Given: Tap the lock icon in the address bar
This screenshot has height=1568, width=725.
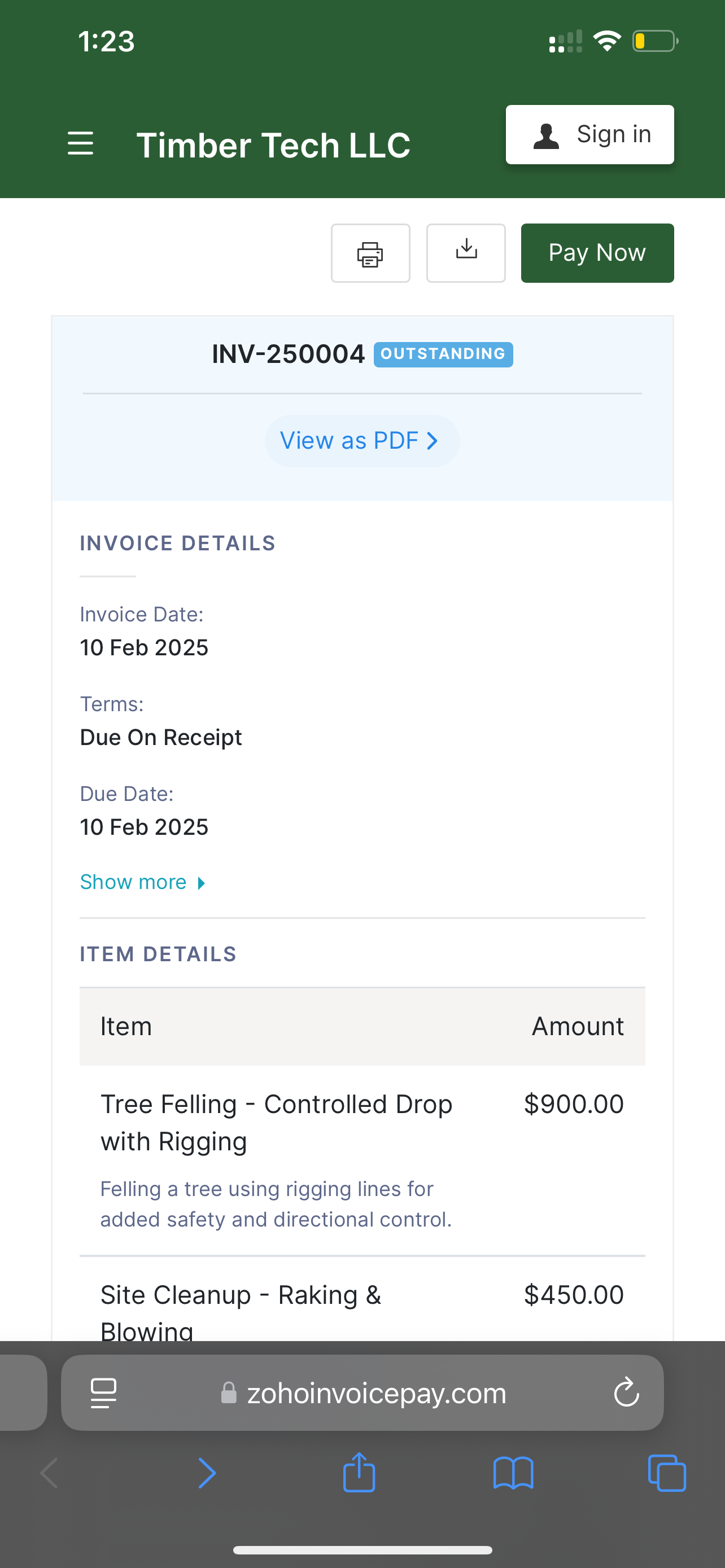Looking at the screenshot, I should 229,1392.
